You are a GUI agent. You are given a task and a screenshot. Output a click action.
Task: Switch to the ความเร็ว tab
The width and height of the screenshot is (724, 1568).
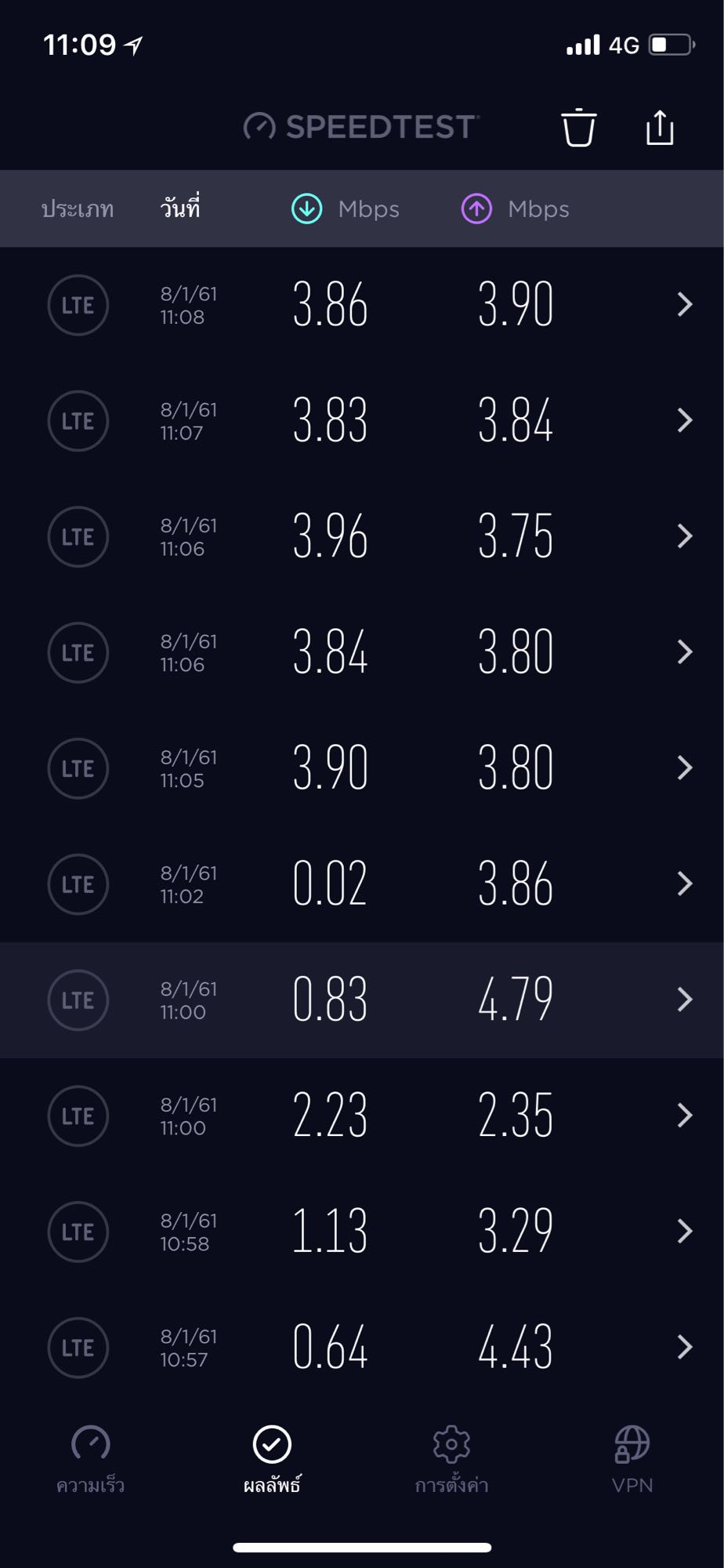click(91, 1460)
